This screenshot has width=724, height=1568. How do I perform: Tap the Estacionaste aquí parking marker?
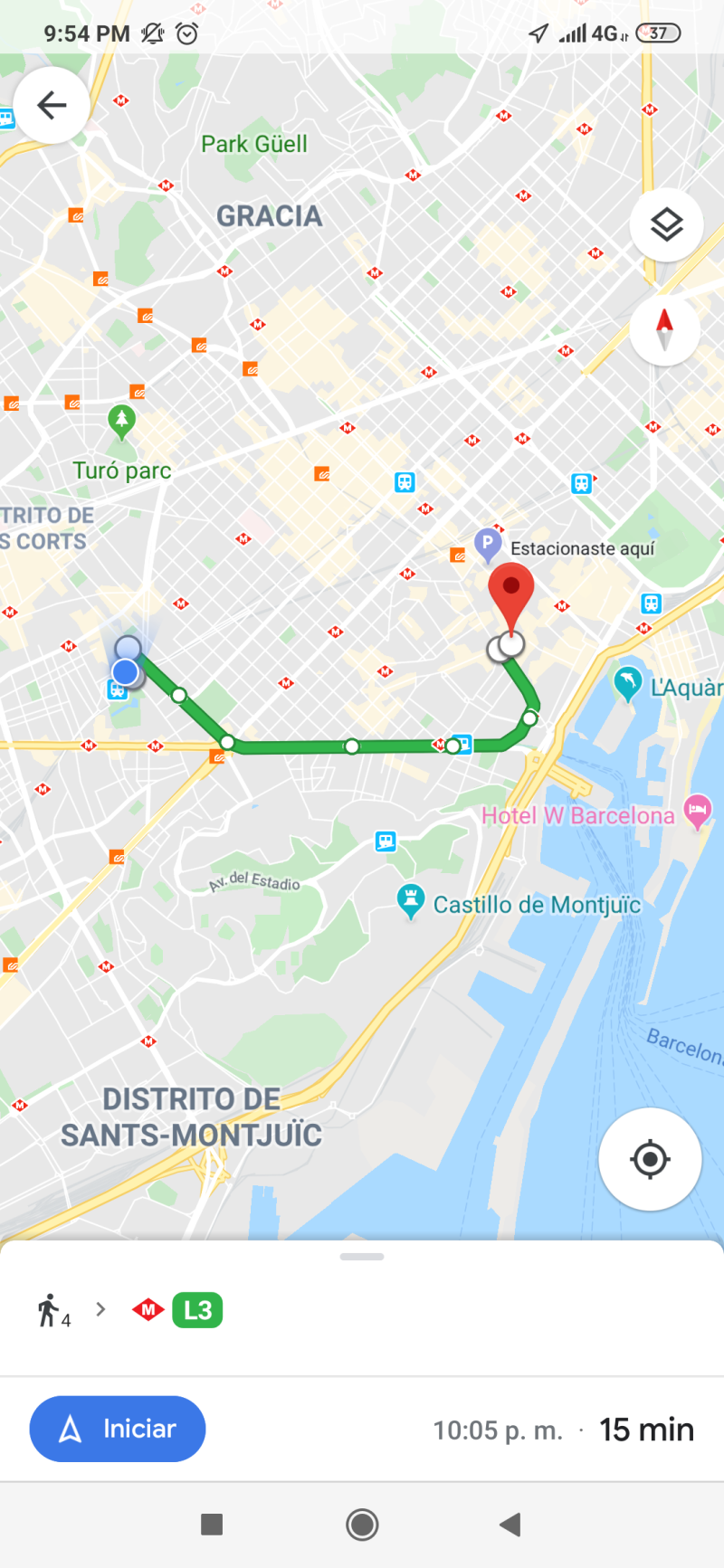tap(488, 545)
